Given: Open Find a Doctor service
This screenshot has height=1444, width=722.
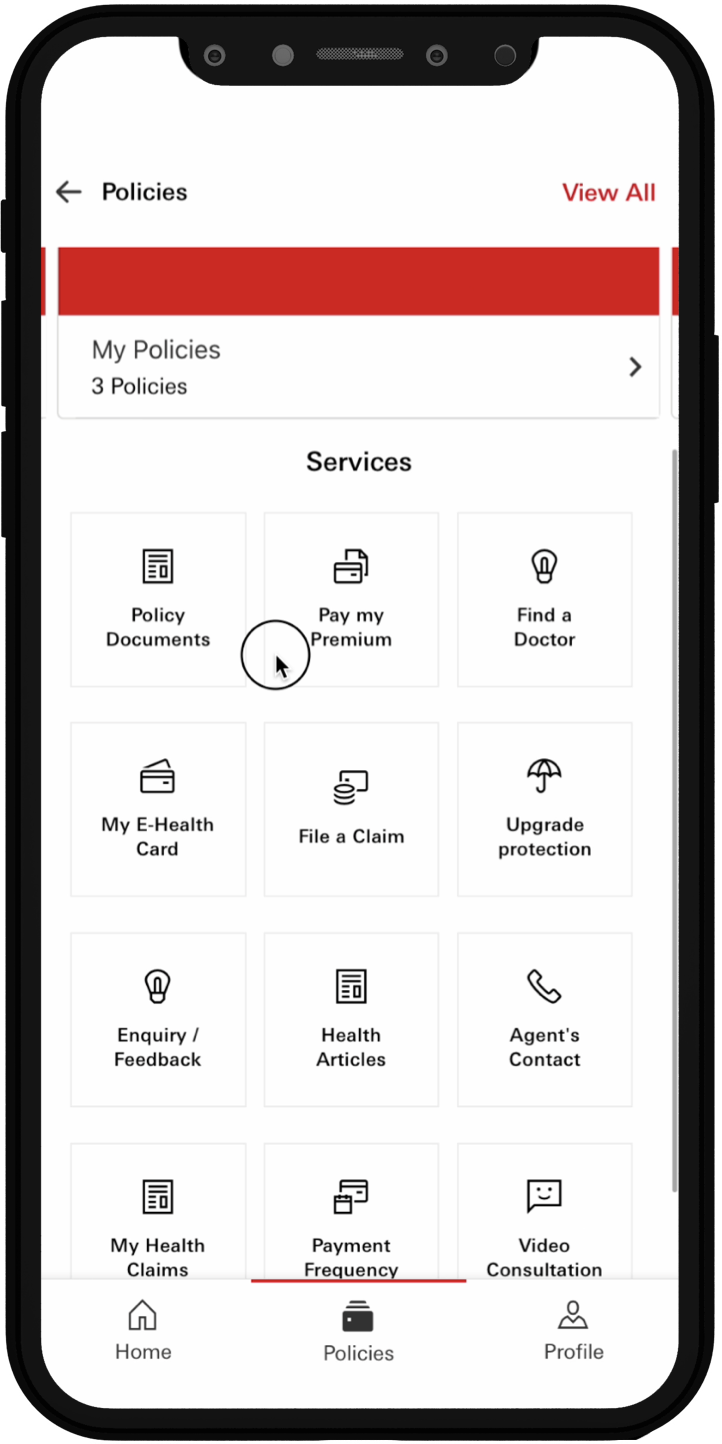Looking at the screenshot, I should [x=544, y=600].
